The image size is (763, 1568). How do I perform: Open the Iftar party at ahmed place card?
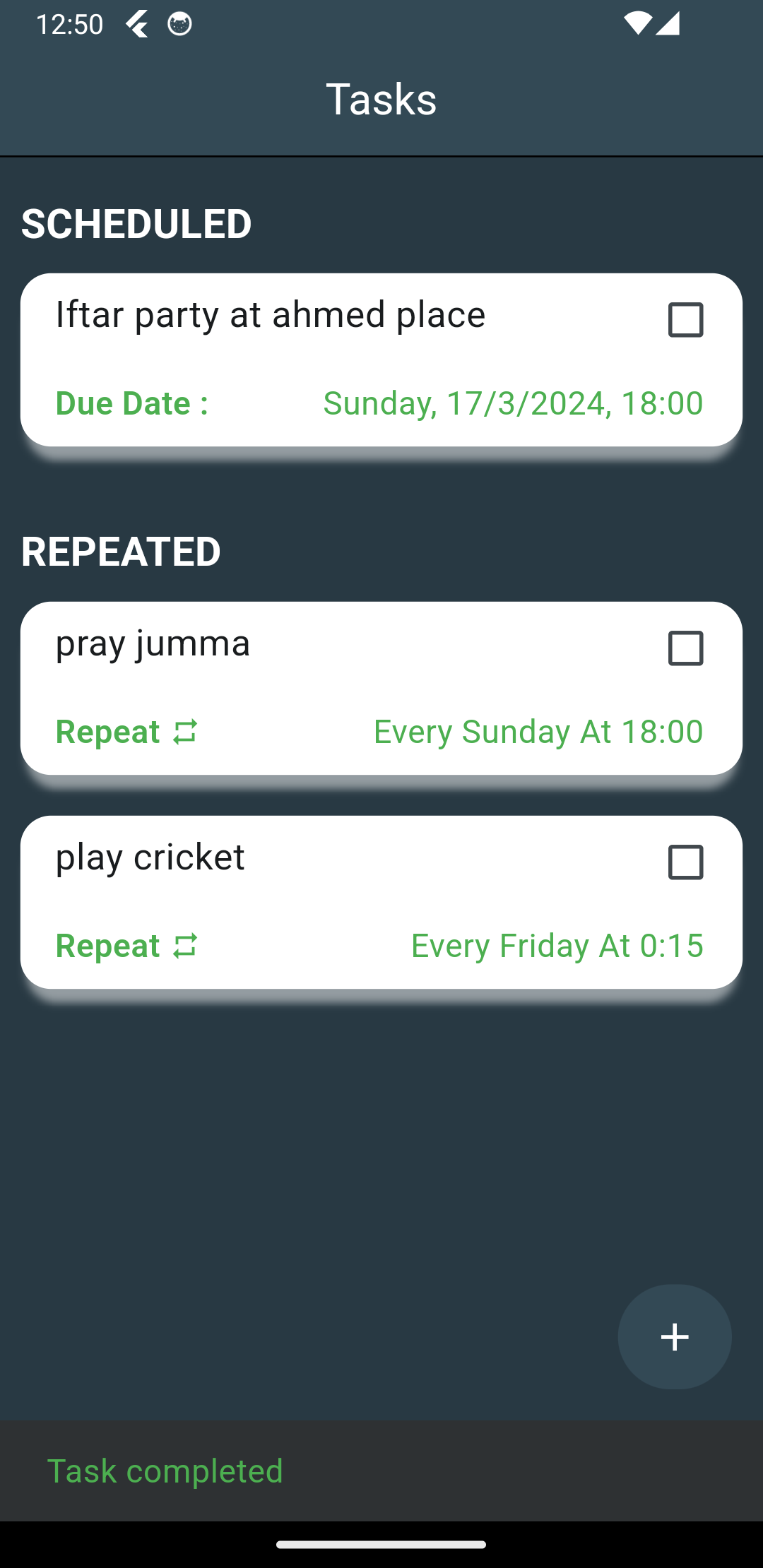coord(381,360)
